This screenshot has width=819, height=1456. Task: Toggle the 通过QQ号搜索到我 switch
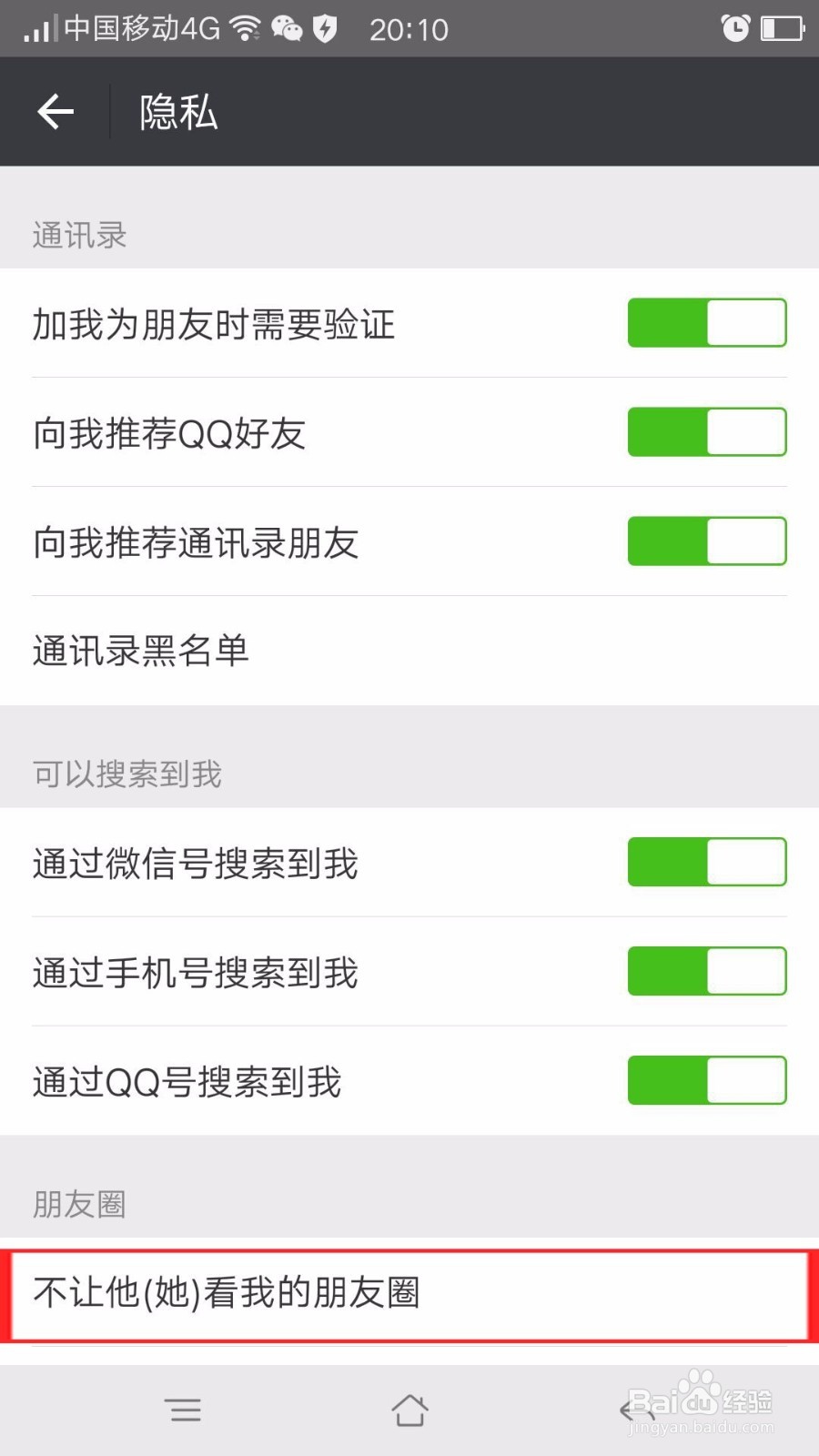707,1080
